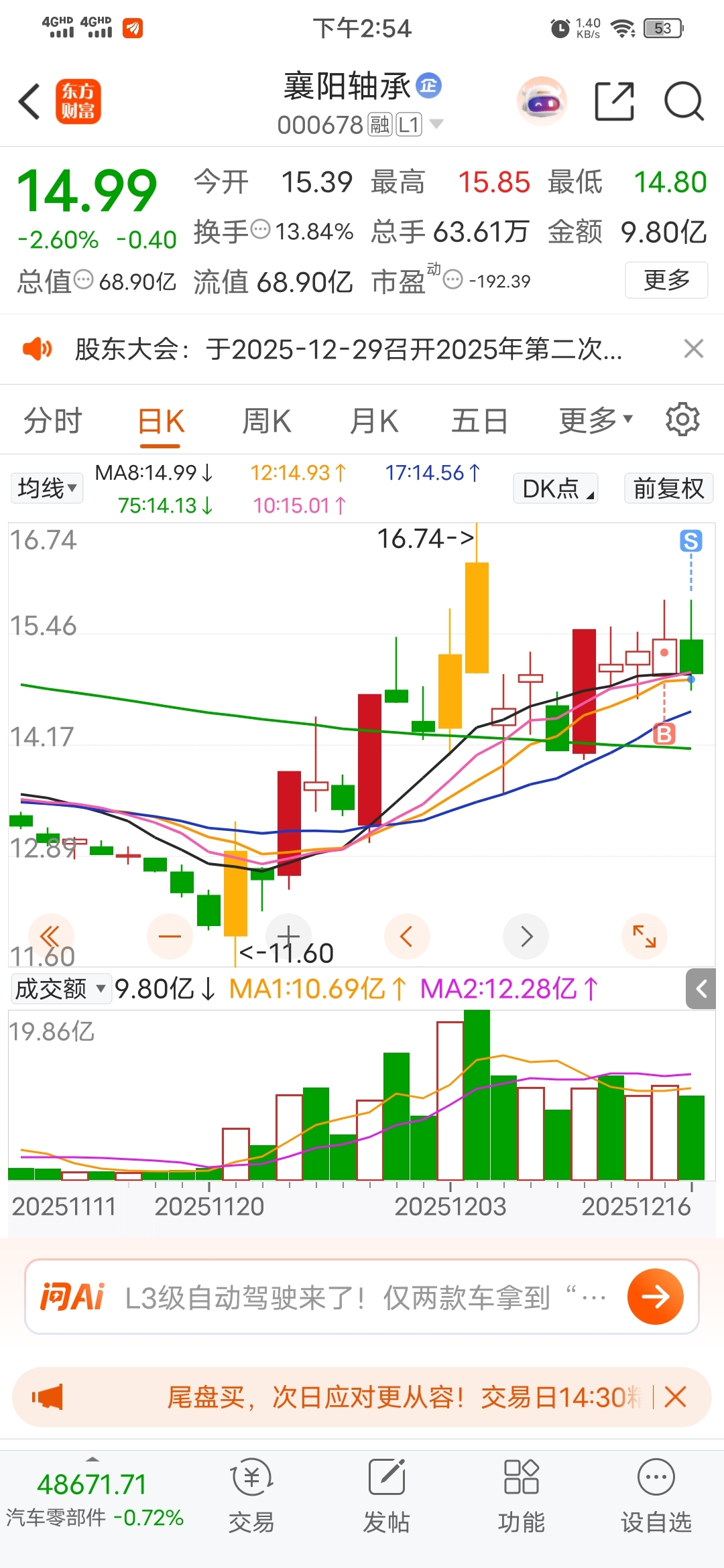Switch to the 分时 chart tab
Screen dimensions: 724x1568
pyautogui.click(x=52, y=421)
